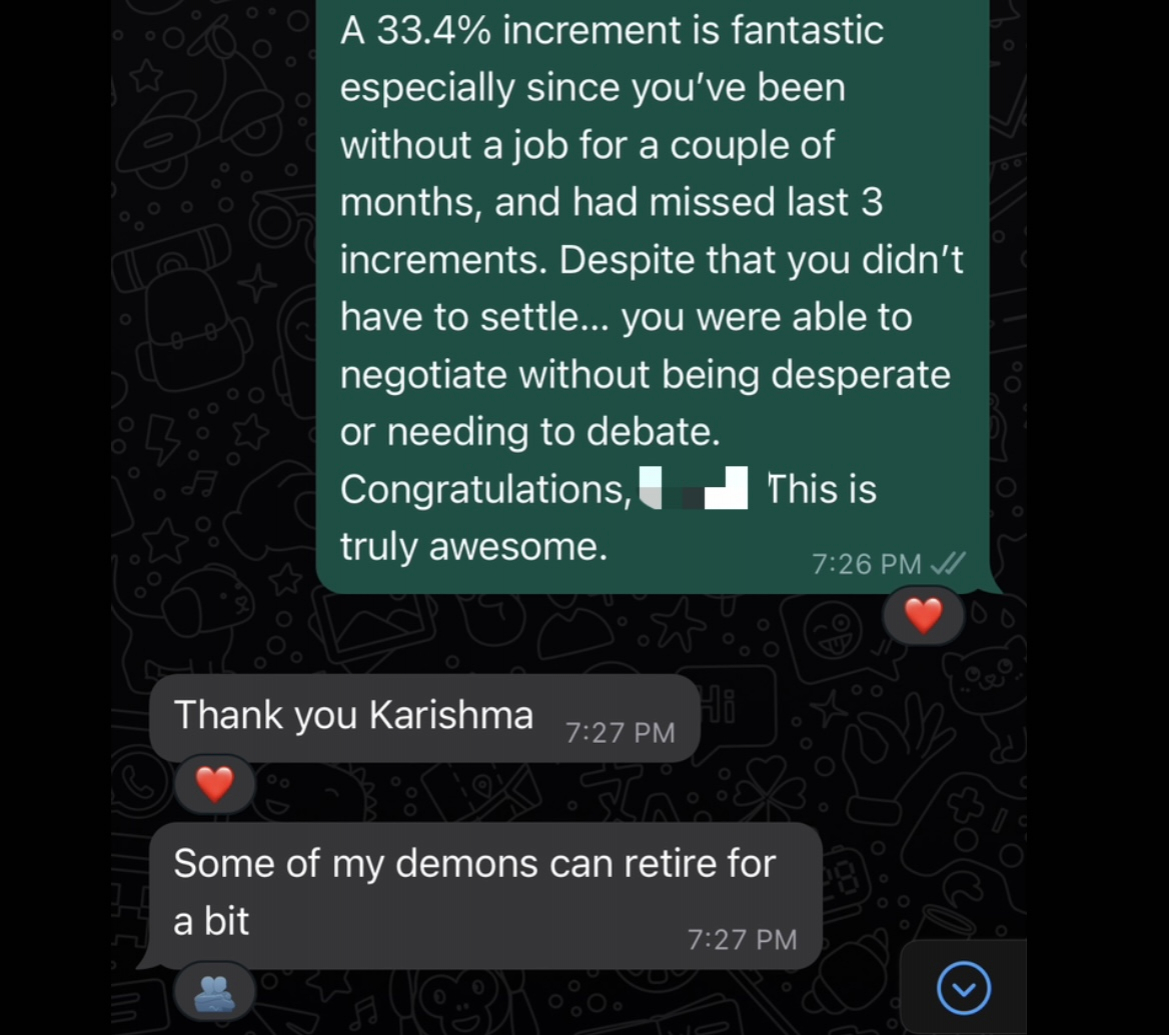Open heart reaction on the Congratulations message
Screen dimensions: 1169x1035
923,616
